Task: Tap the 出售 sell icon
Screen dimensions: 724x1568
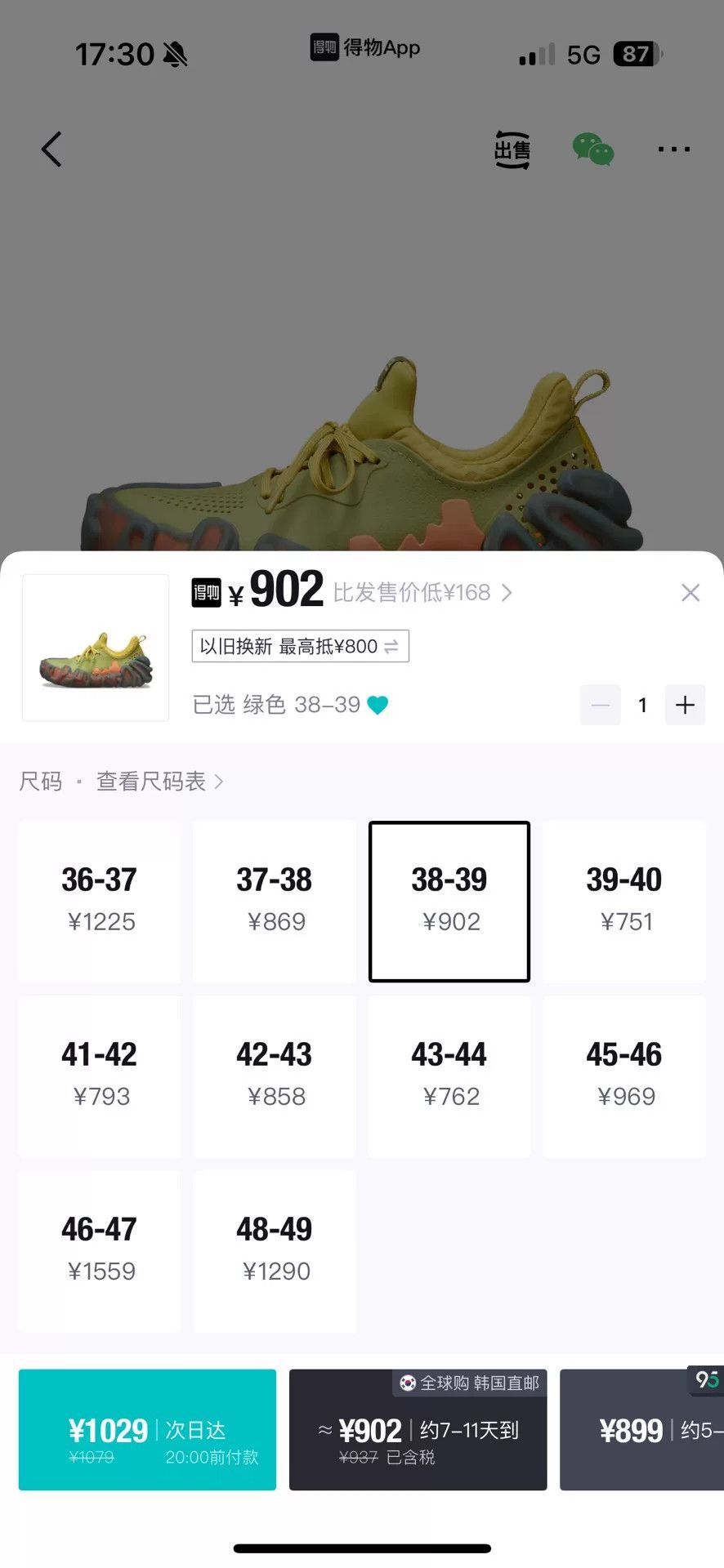Action: coord(512,149)
